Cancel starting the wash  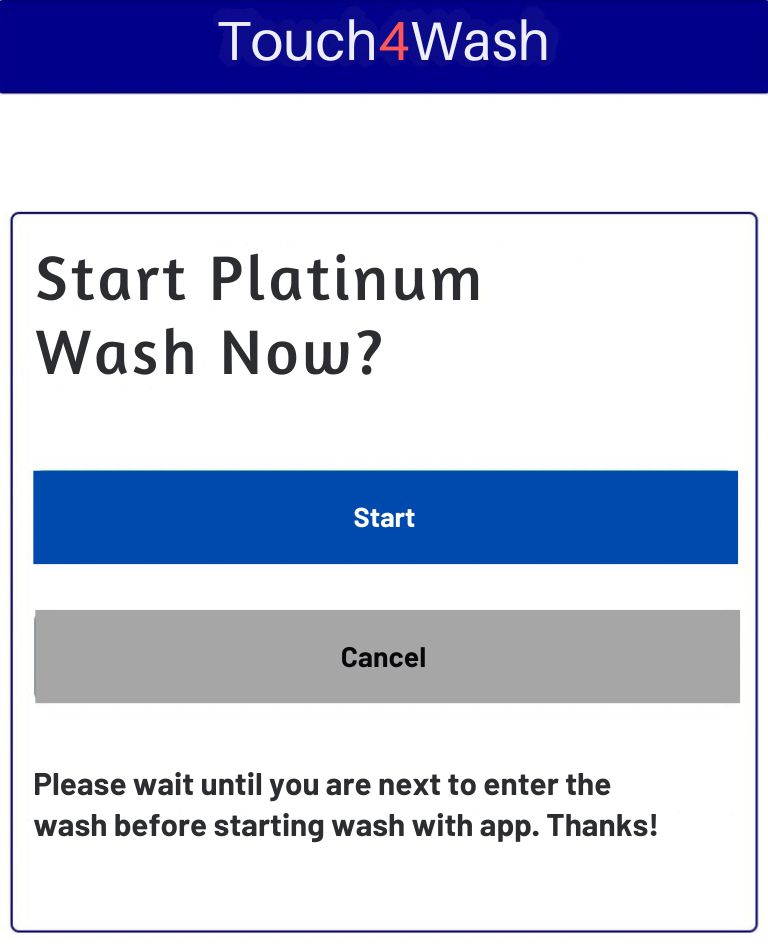386,657
